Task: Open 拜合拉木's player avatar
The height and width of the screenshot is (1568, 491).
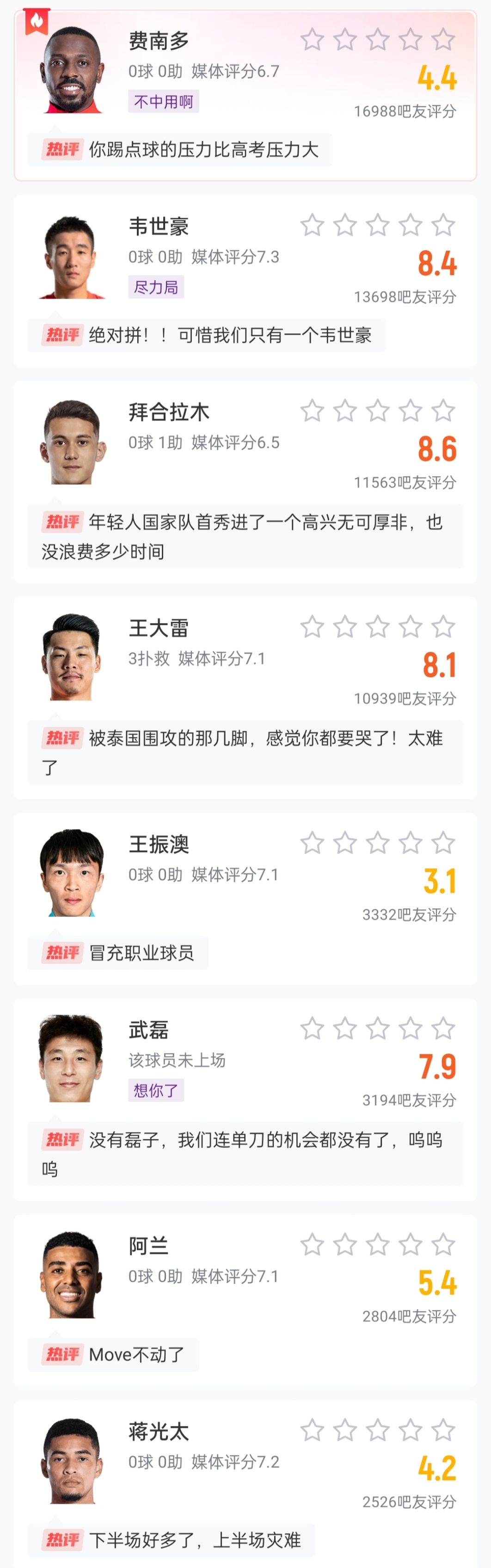Action: (x=72, y=442)
